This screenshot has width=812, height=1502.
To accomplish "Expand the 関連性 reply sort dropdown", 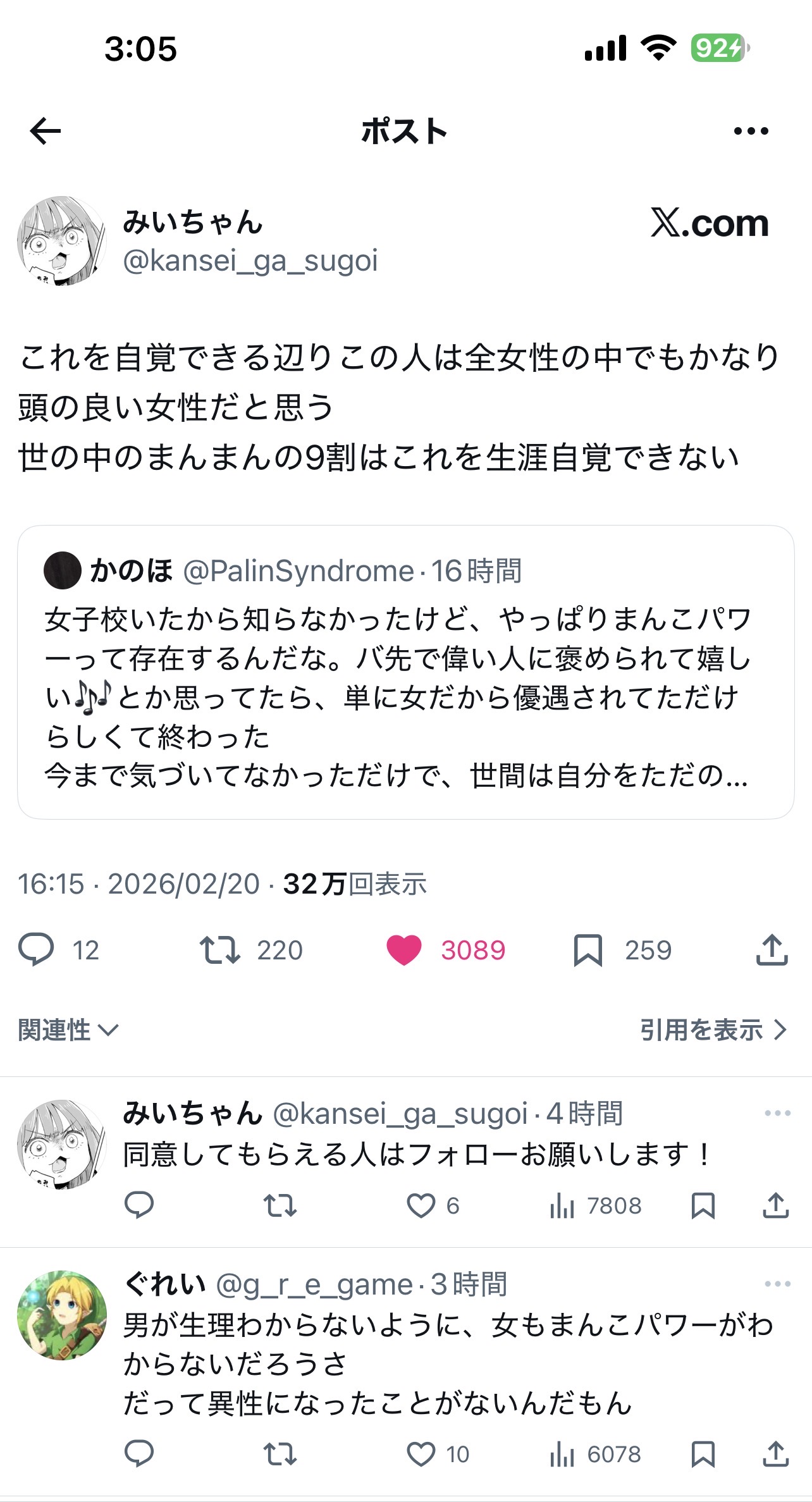I will click(x=68, y=1030).
